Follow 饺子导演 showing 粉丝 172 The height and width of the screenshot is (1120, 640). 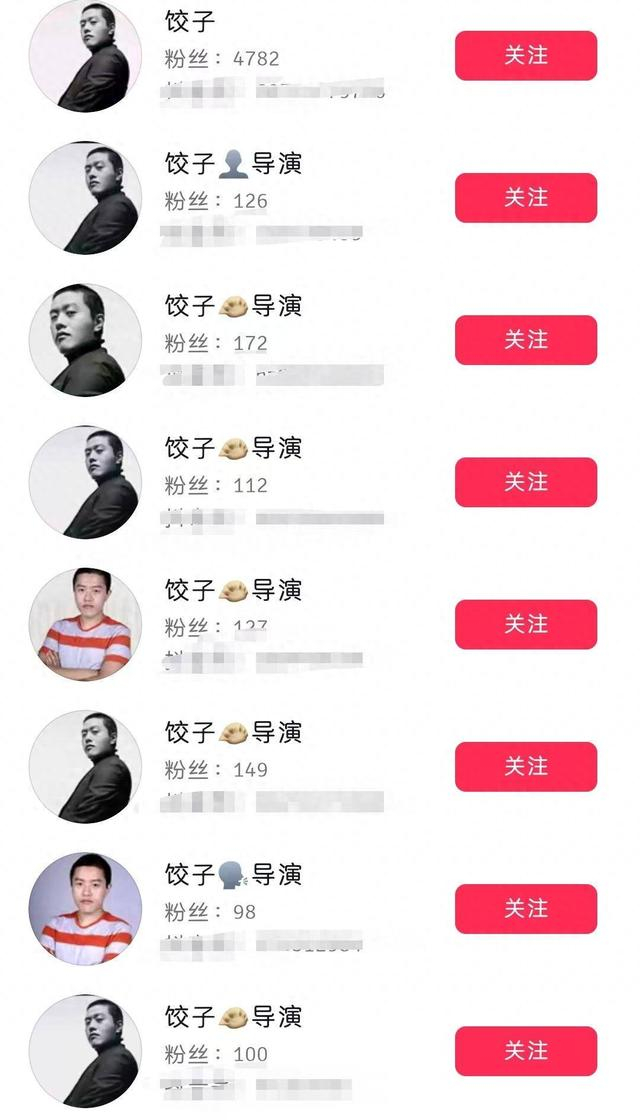coord(525,340)
